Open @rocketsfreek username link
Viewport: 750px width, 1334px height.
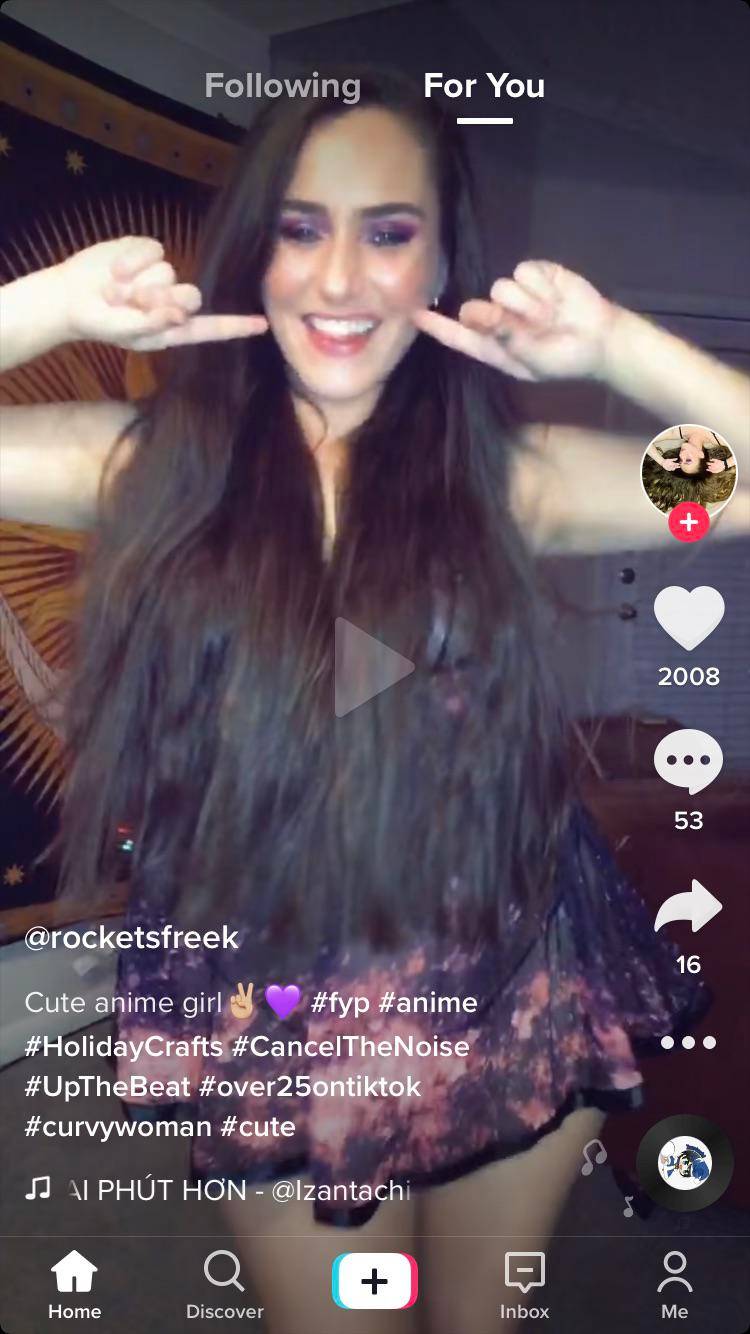(x=132, y=937)
